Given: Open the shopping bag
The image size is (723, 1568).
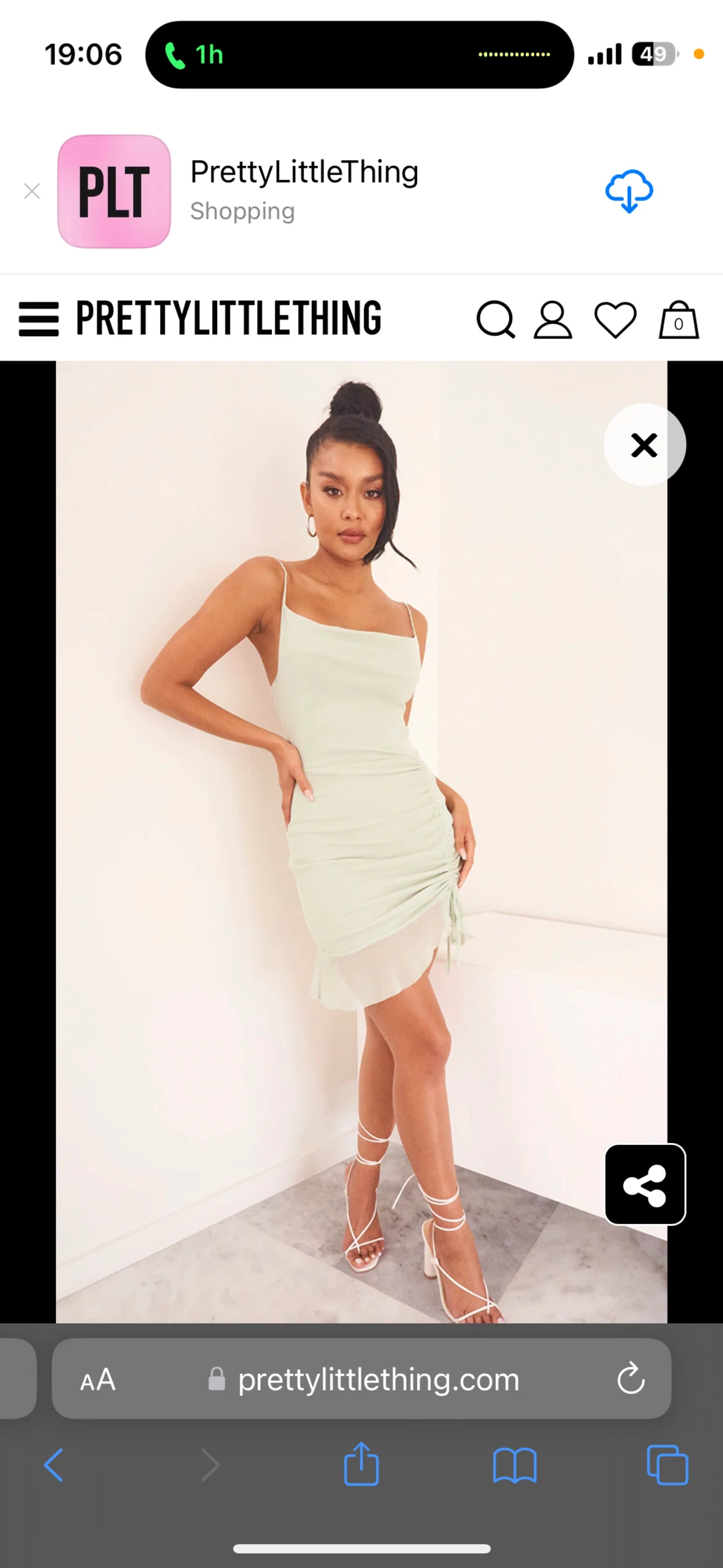Looking at the screenshot, I should (679, 320).
